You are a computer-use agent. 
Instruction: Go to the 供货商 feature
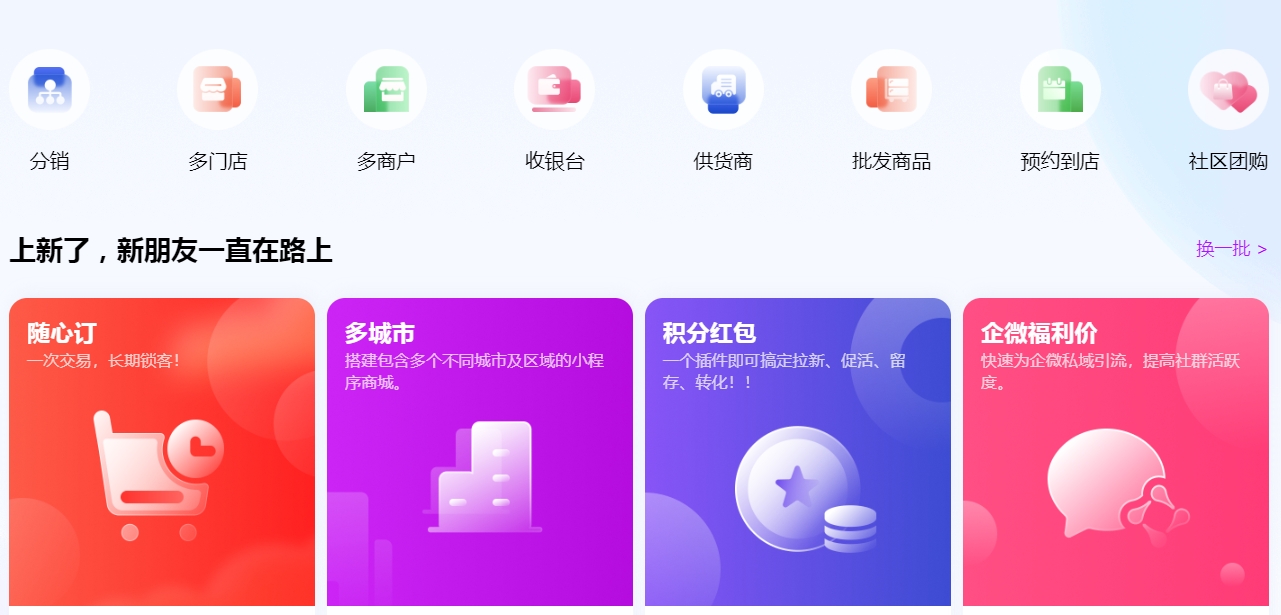723,90
